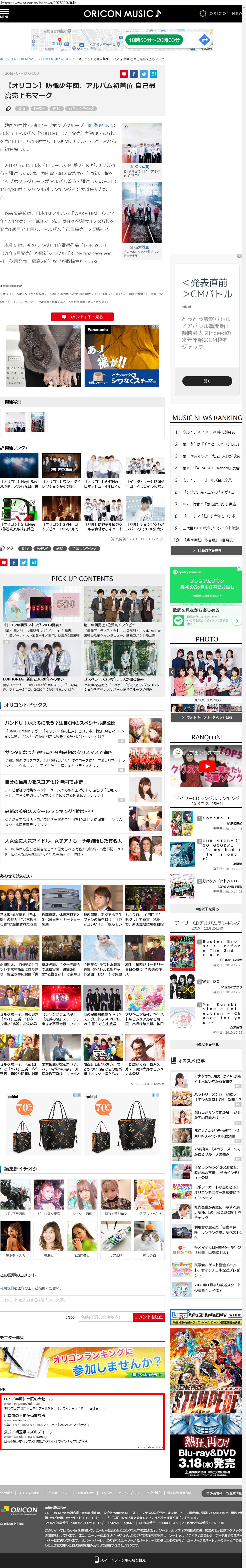Select the K-POP tag under the headline
The image size is (246, 1568).
pos(39,108)
